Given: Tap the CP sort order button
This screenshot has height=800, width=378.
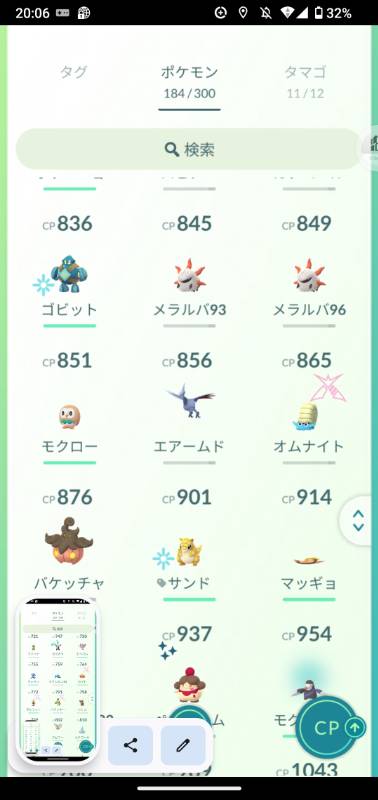Looking at the screenshot, I should pyautogui.click(x=327, y=728).
